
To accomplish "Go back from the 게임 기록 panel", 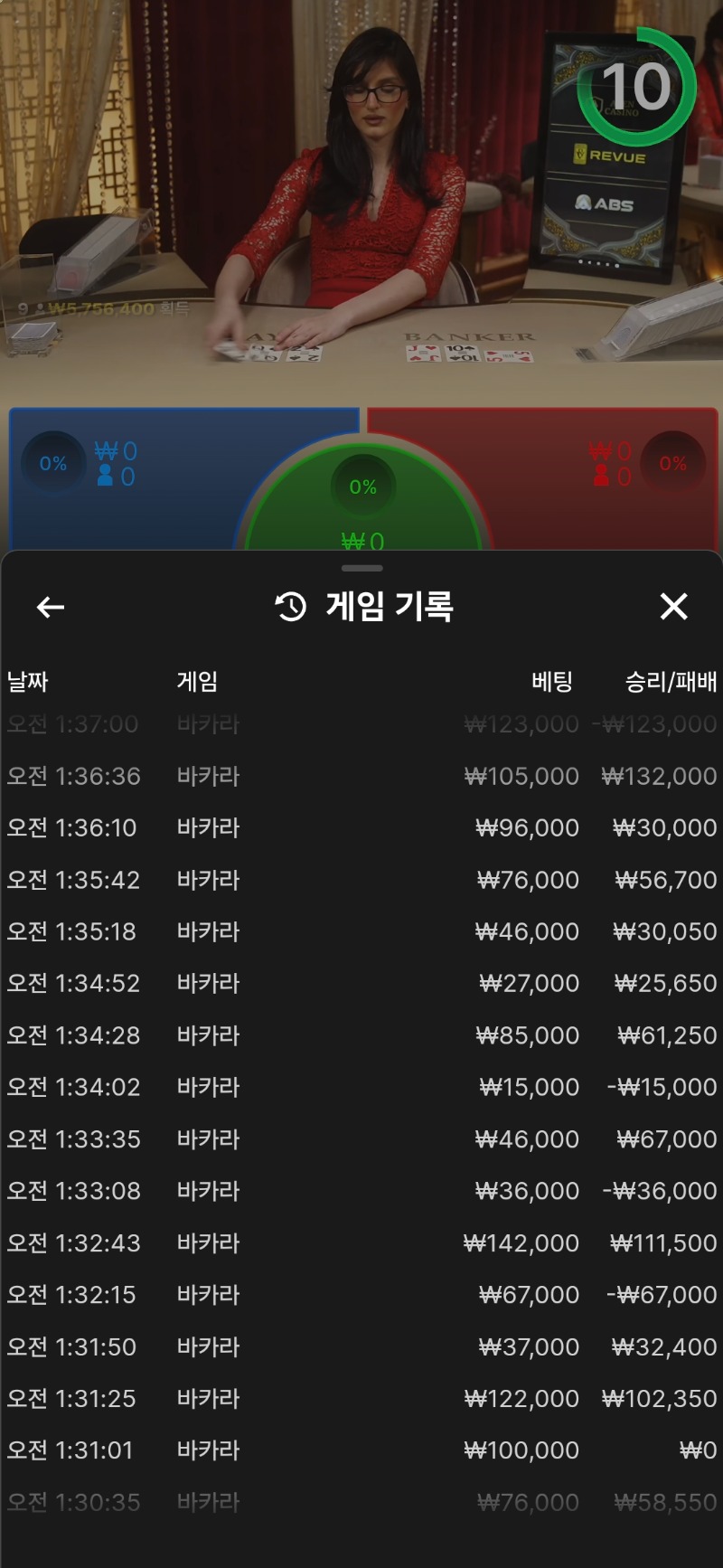I will (x=51, y=607).
